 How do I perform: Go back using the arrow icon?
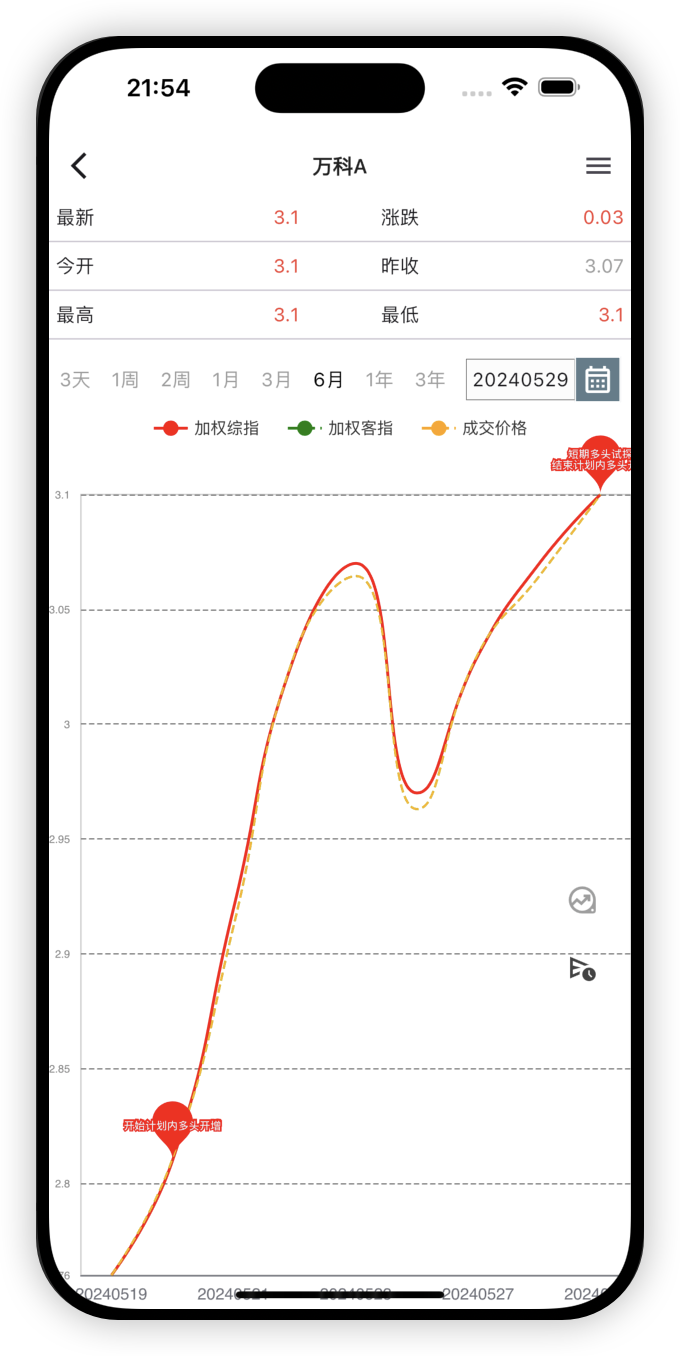(x=79, y=166)
